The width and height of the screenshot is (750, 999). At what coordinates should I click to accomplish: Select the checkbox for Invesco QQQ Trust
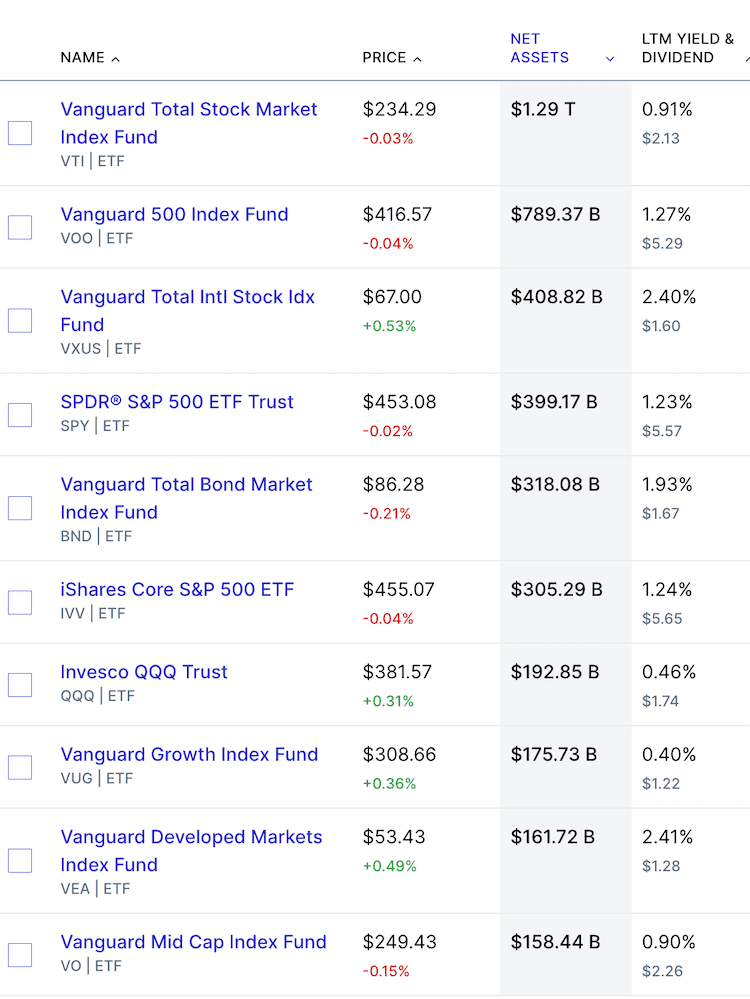(19, 685)
